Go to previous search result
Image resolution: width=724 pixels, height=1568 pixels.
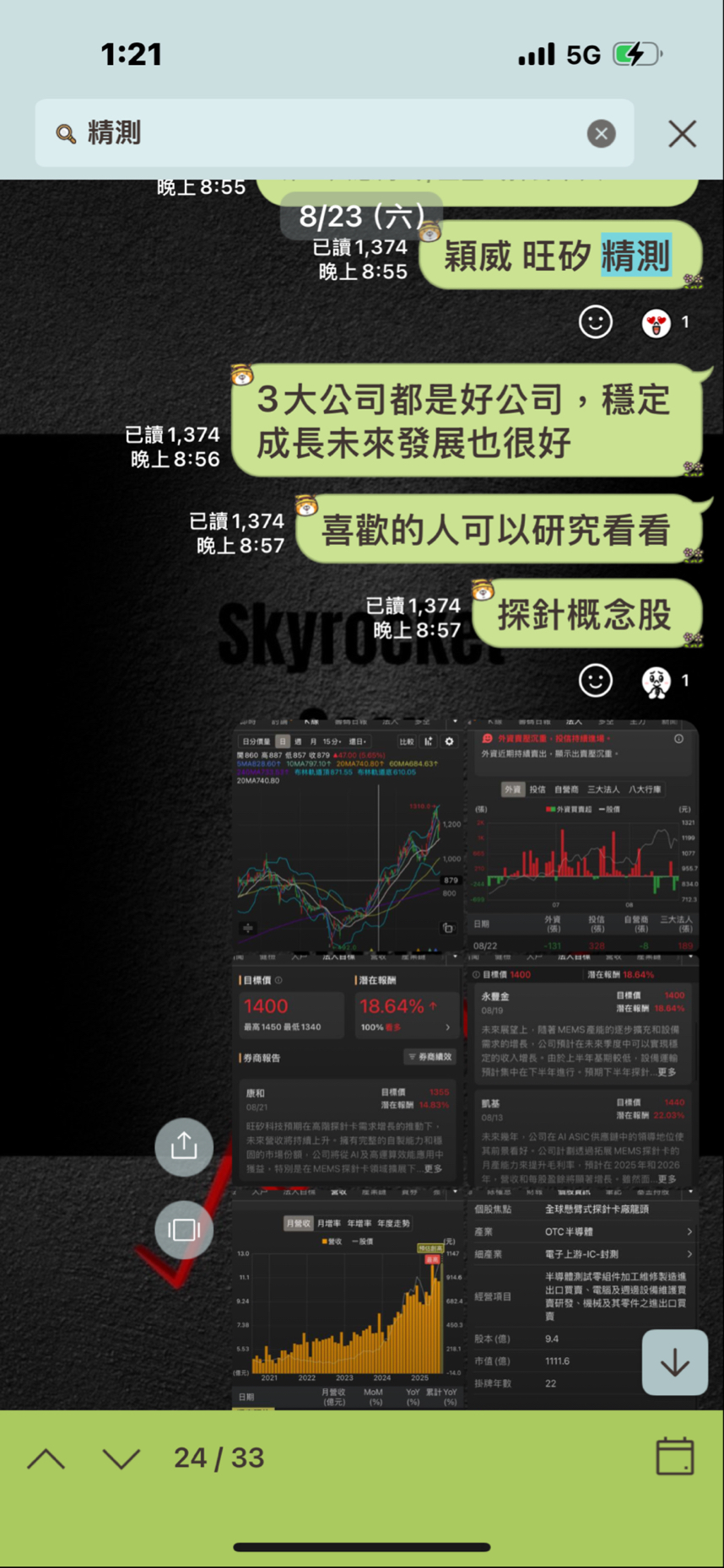(x=46, y=1458)
